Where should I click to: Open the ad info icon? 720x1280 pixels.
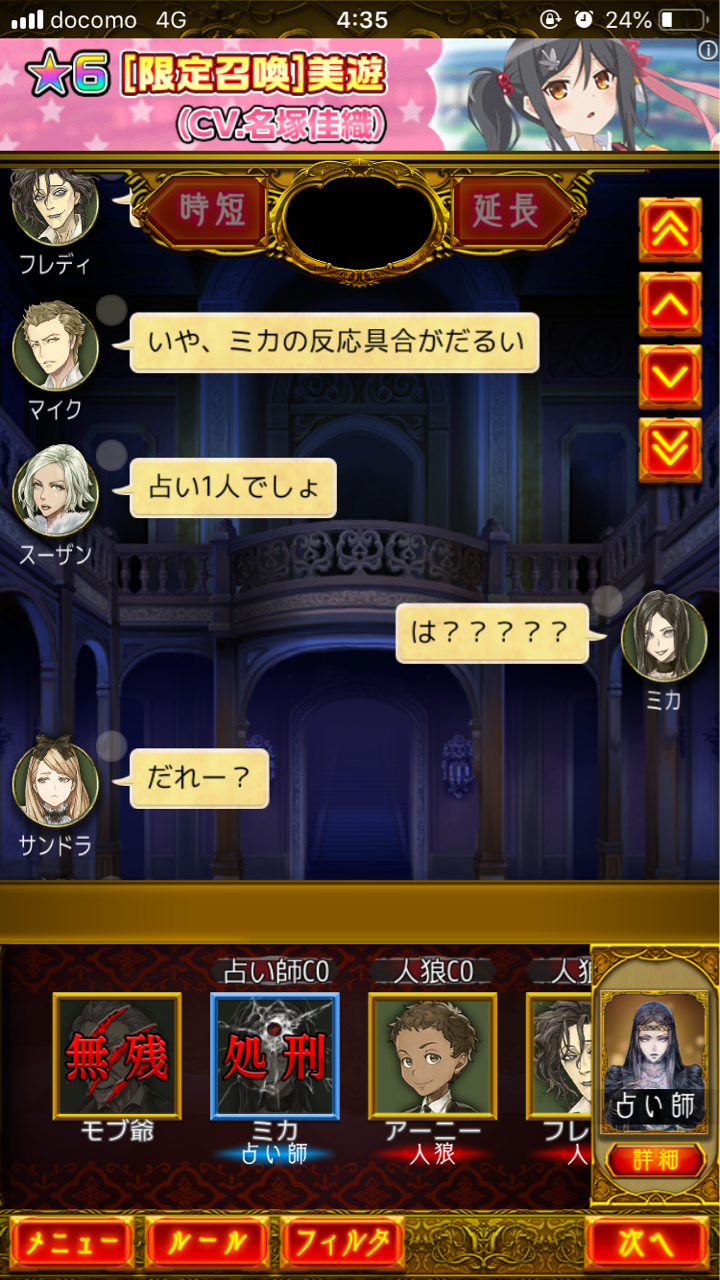point(707,50)
